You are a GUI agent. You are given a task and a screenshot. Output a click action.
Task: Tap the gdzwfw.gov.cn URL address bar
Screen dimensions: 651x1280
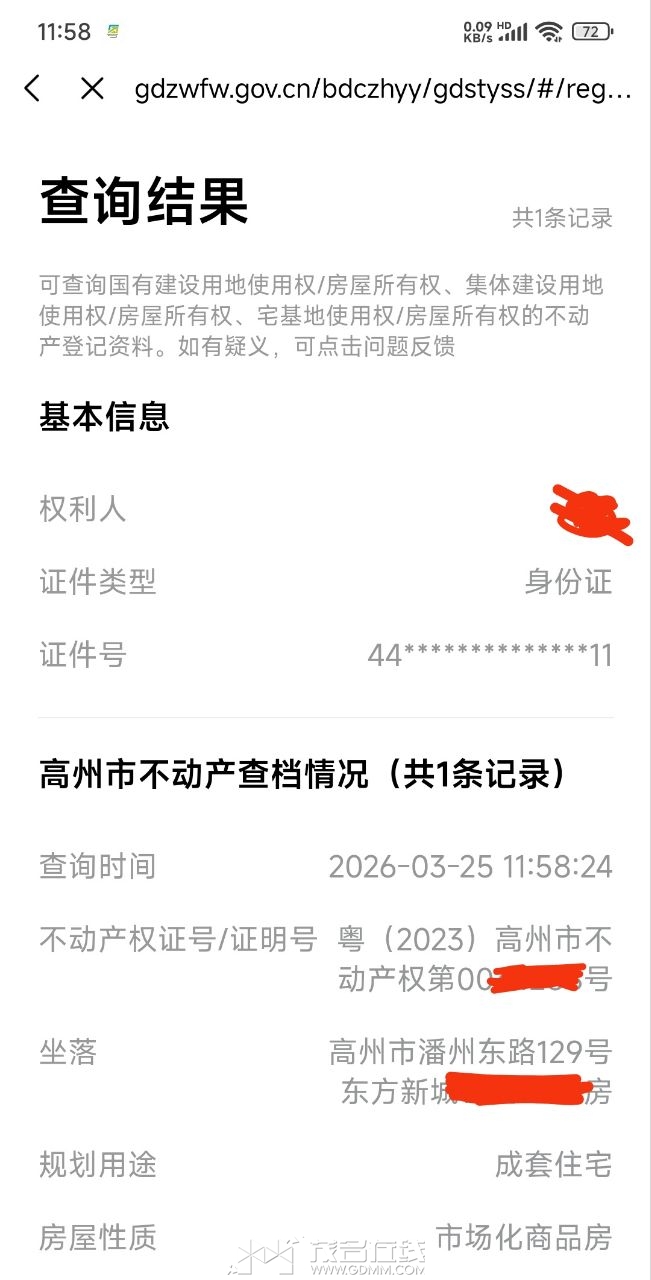(383, 90)
